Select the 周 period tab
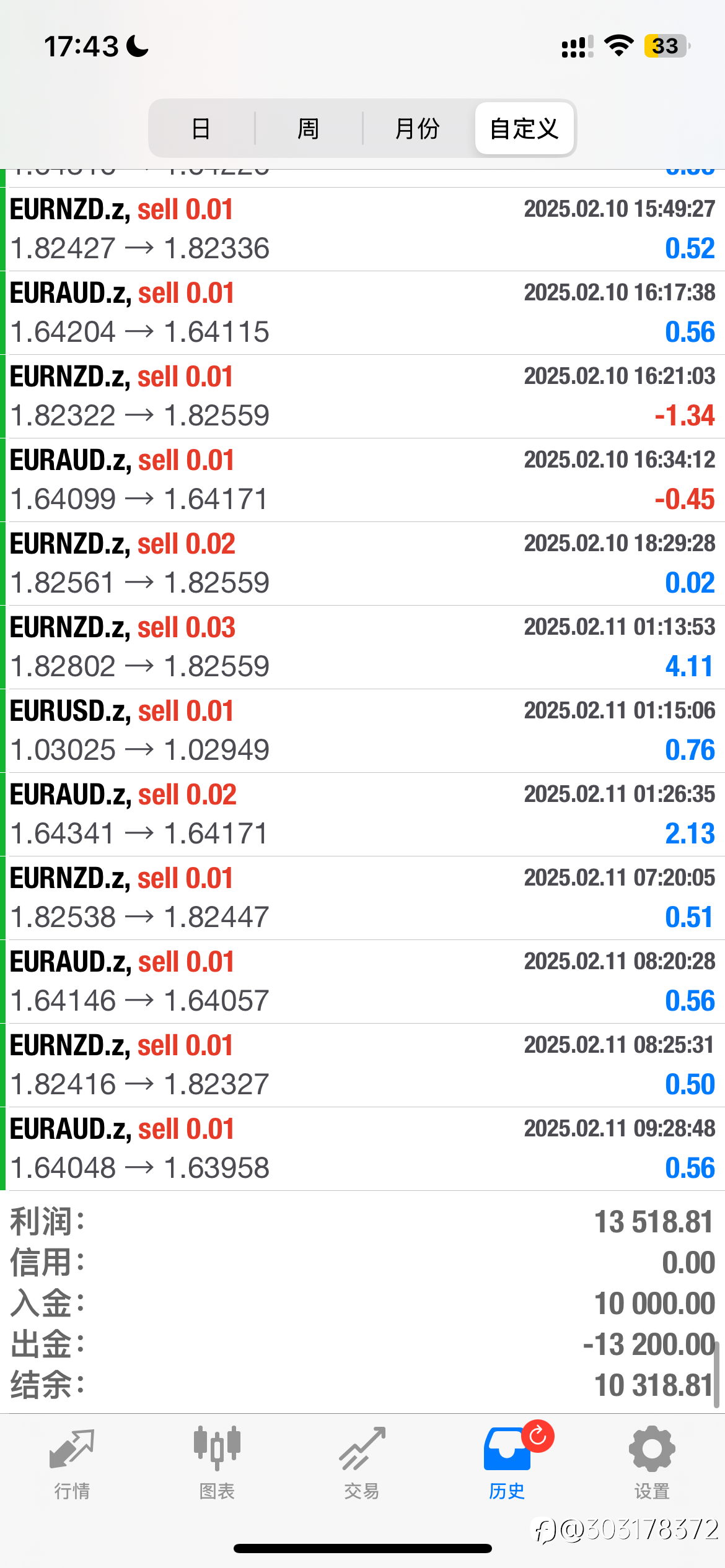 308,129
